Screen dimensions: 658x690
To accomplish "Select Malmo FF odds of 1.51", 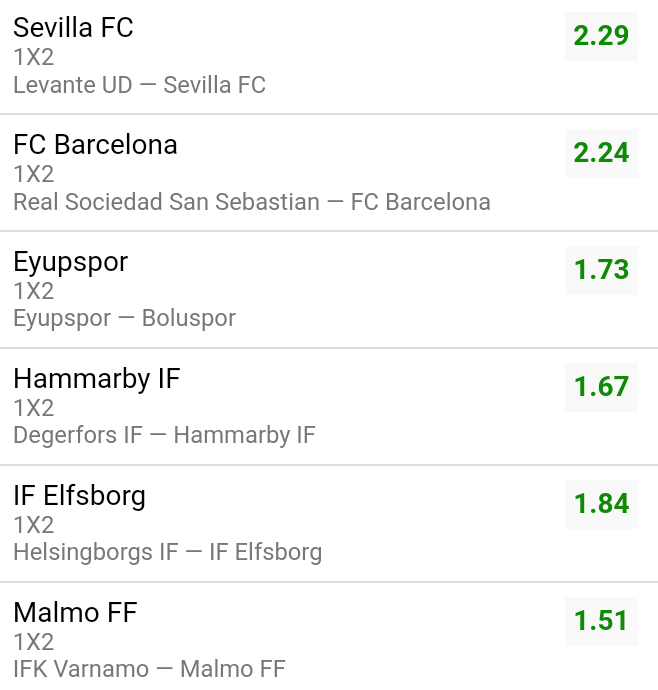I will click(601, 621).
